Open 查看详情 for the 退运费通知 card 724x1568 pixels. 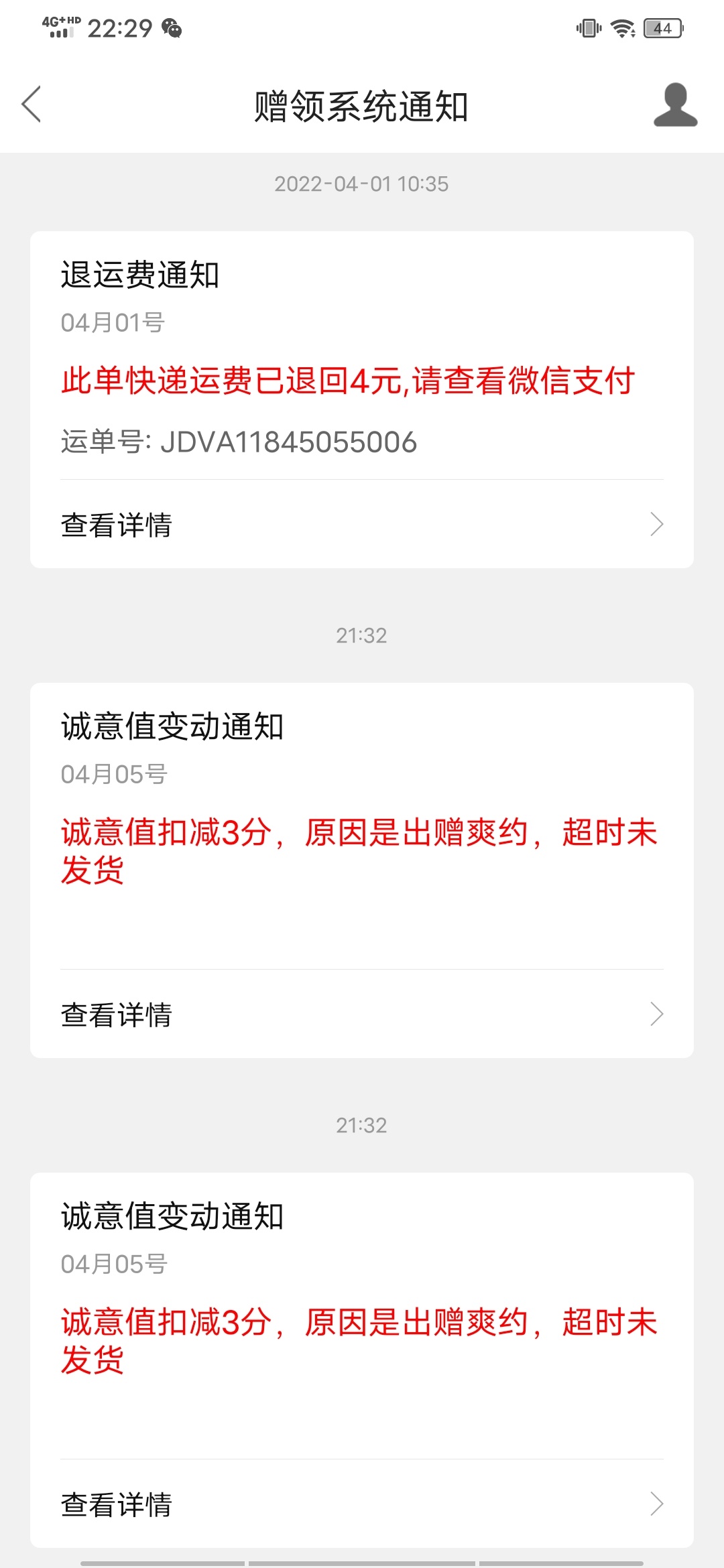pos(362,524)
